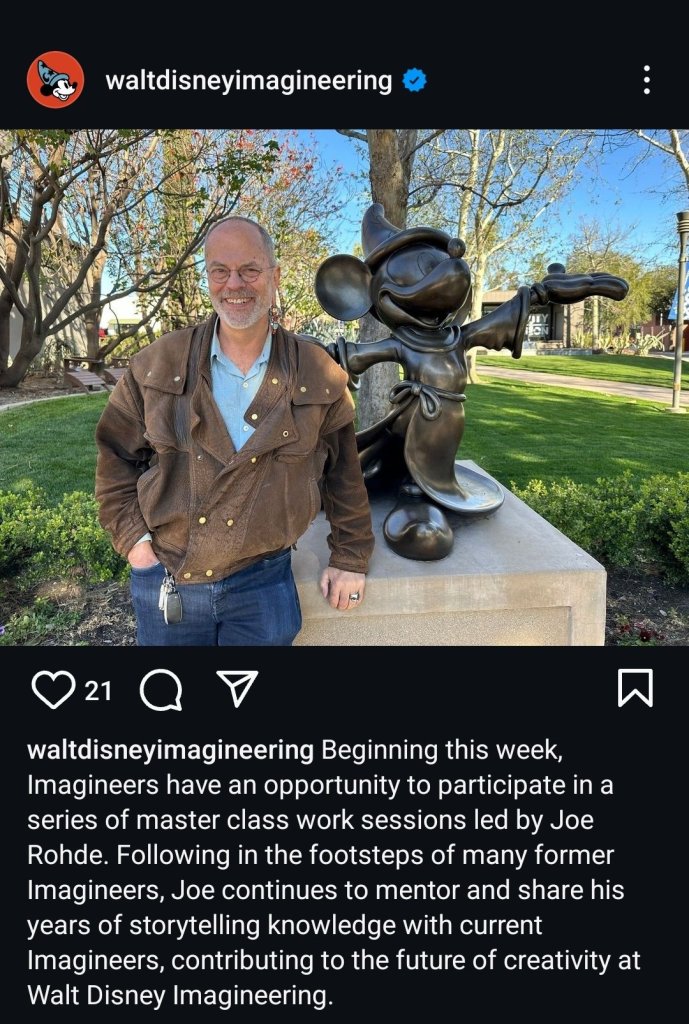Open waltdisneyimagineering profile avatar

tap(55, 80)
